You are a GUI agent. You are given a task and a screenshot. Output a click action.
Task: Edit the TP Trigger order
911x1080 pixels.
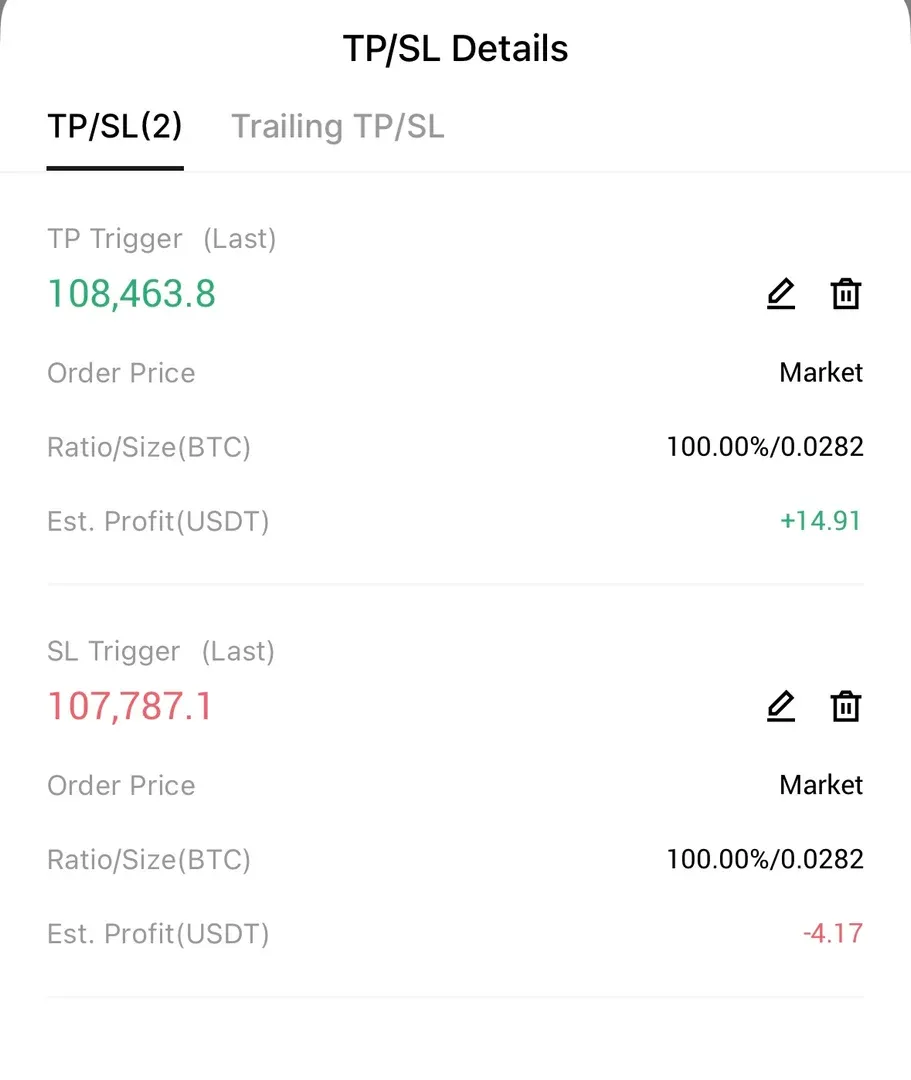(x=781, y=294)
